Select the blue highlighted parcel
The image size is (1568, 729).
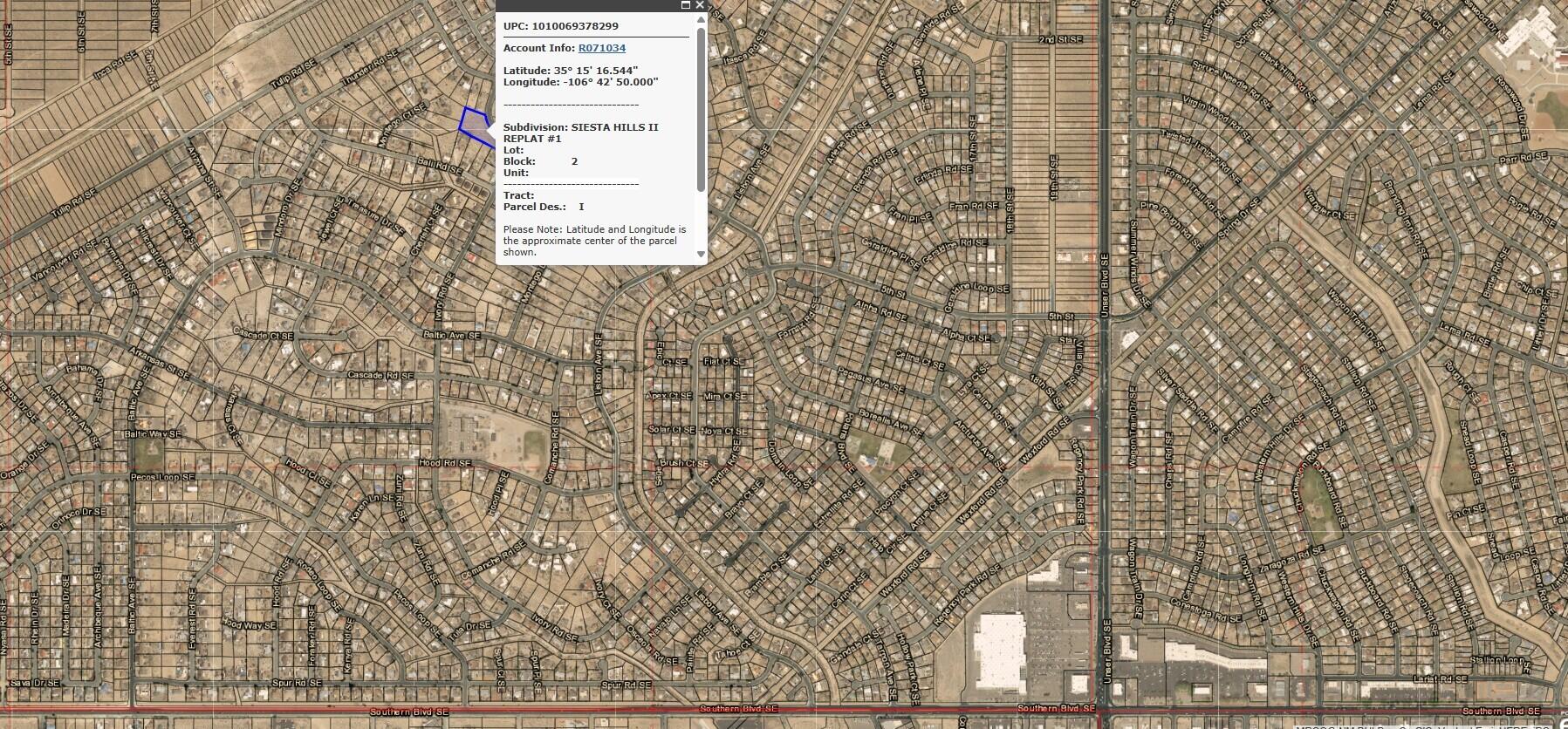pyautogui.click(x=475, y=126)
